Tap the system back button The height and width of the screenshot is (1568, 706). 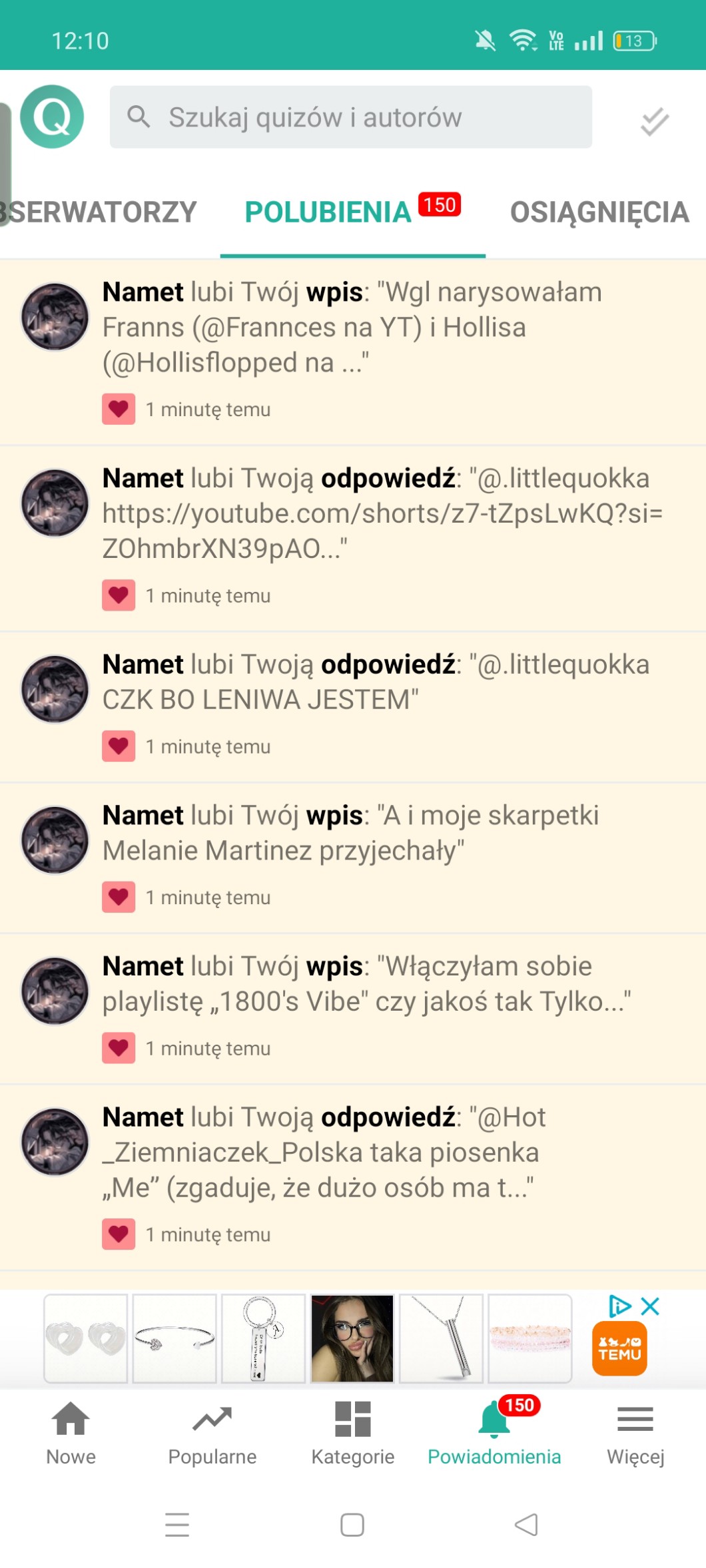526,1525
